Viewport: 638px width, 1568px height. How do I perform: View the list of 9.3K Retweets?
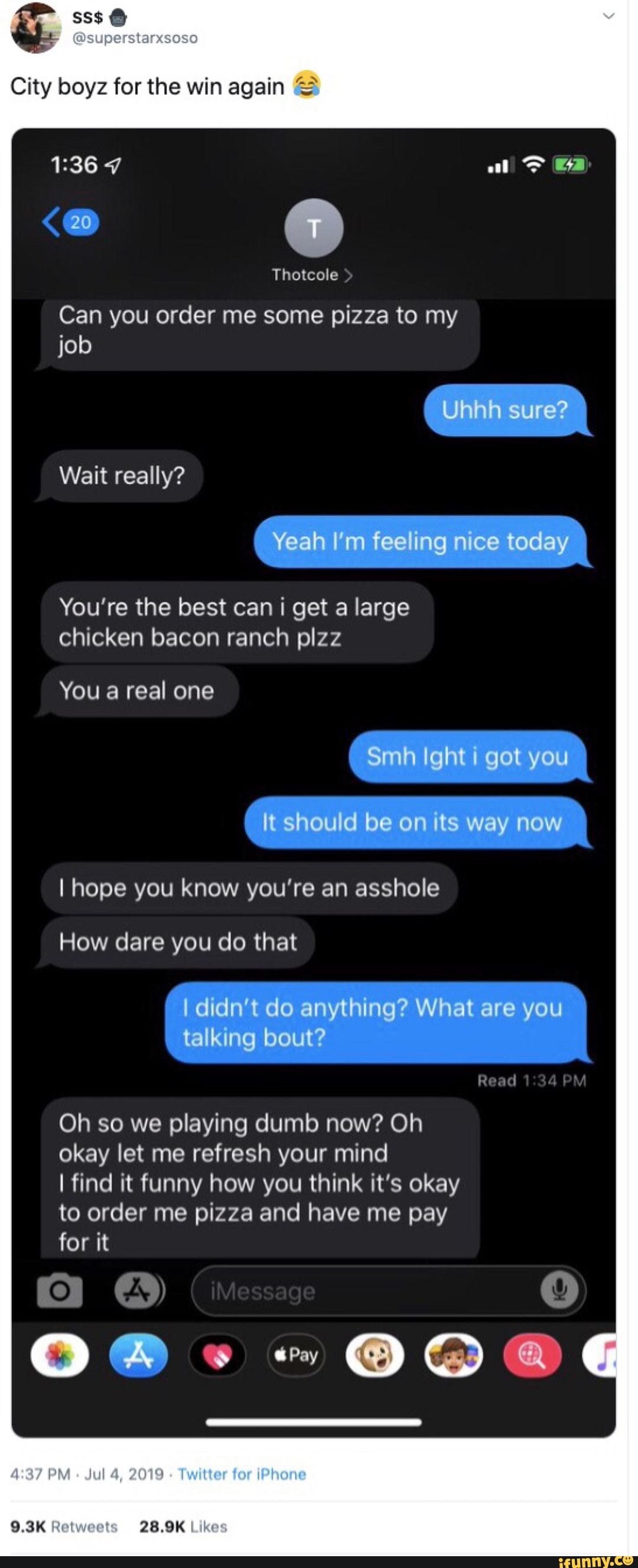coord(64,1527)
